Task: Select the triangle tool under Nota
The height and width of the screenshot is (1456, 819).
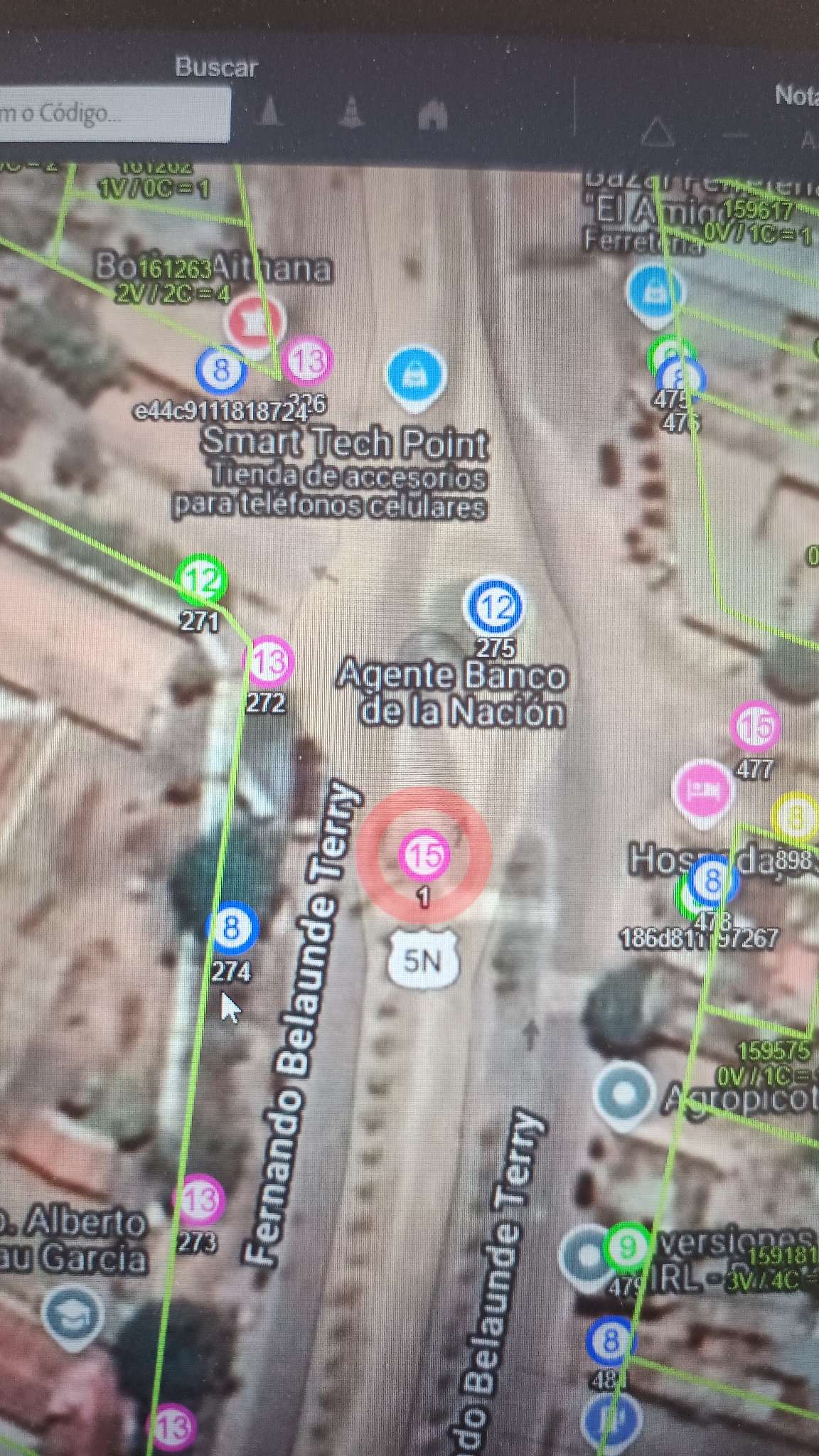Action: click(657, 132)
